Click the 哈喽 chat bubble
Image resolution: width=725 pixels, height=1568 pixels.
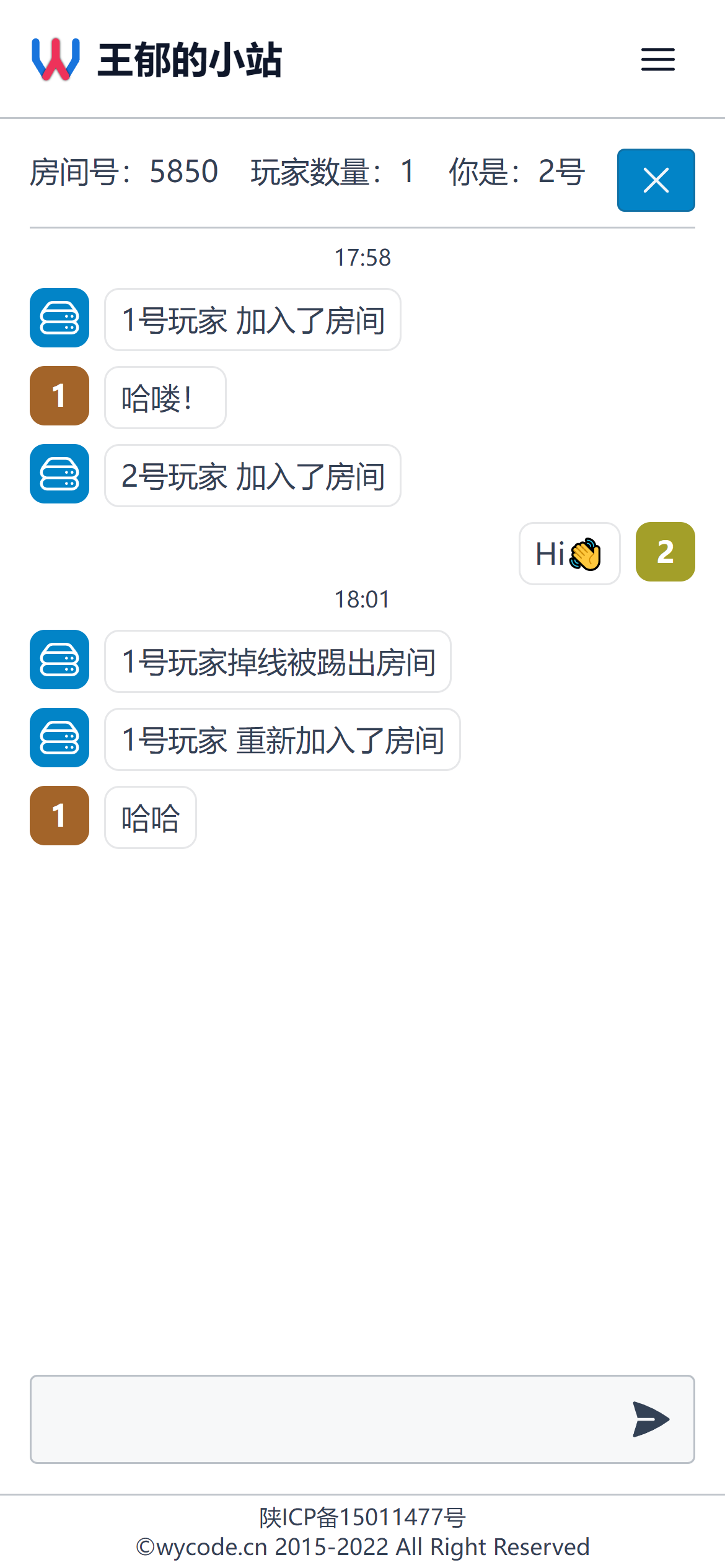tap(164, 397)
